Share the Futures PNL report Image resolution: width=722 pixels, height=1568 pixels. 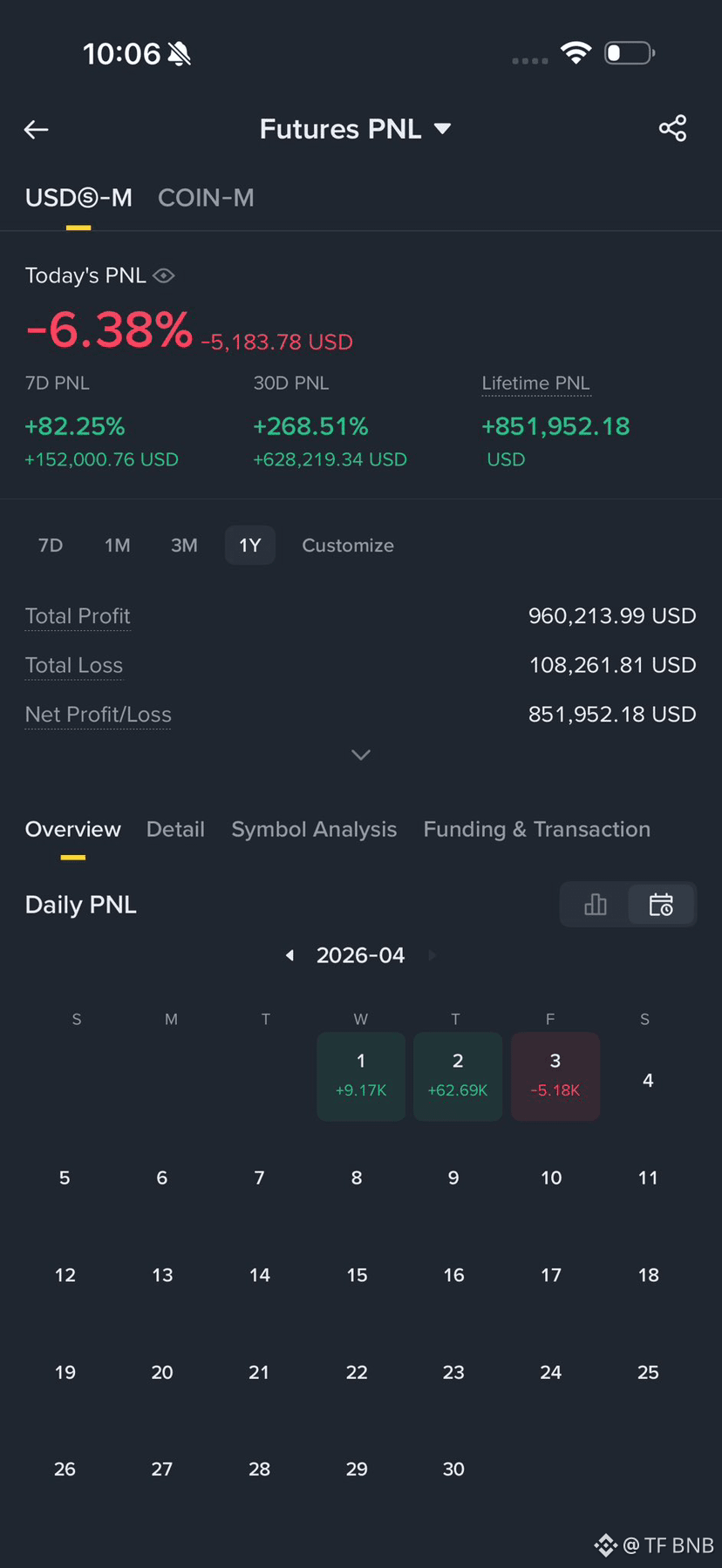tap(672, 129)
